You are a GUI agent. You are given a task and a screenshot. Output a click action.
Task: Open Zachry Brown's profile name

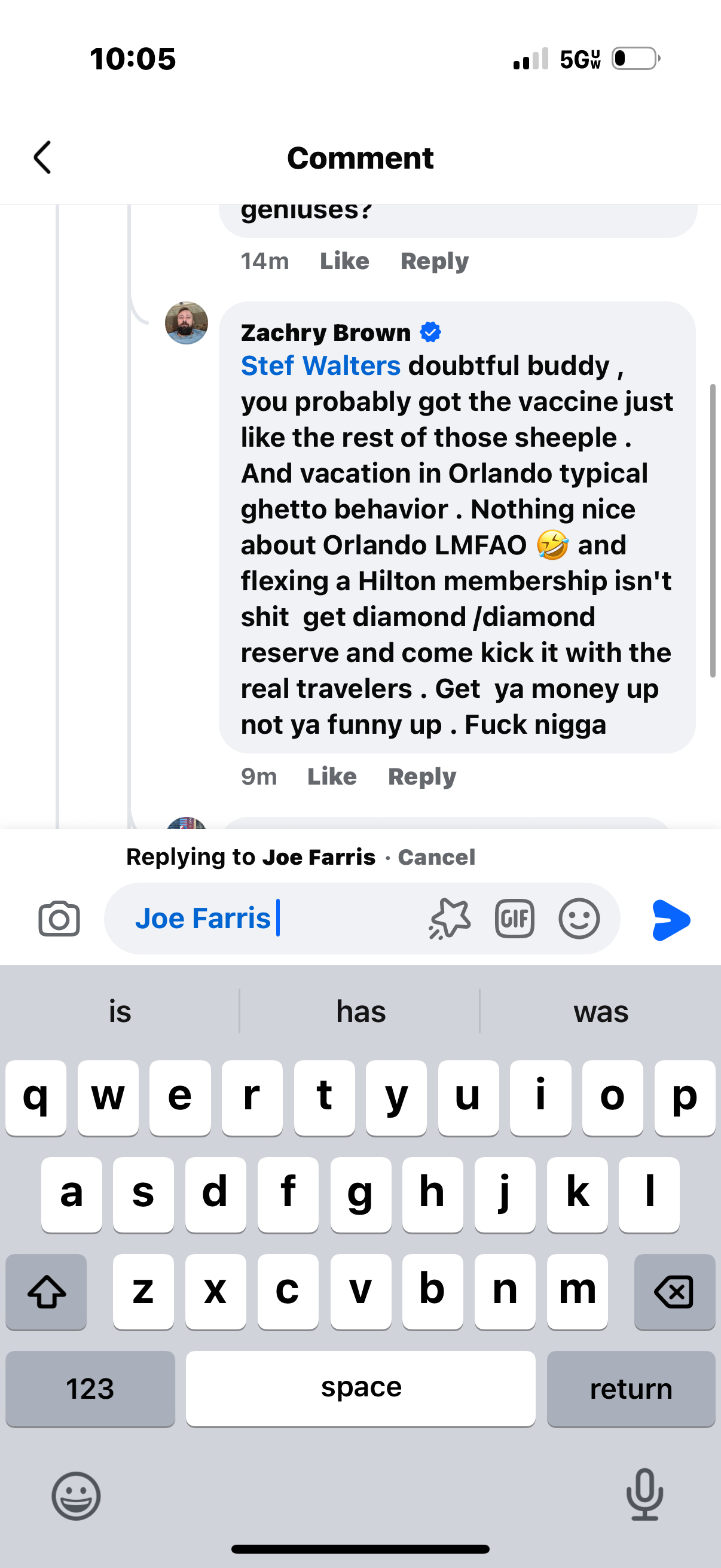point(325,332)
